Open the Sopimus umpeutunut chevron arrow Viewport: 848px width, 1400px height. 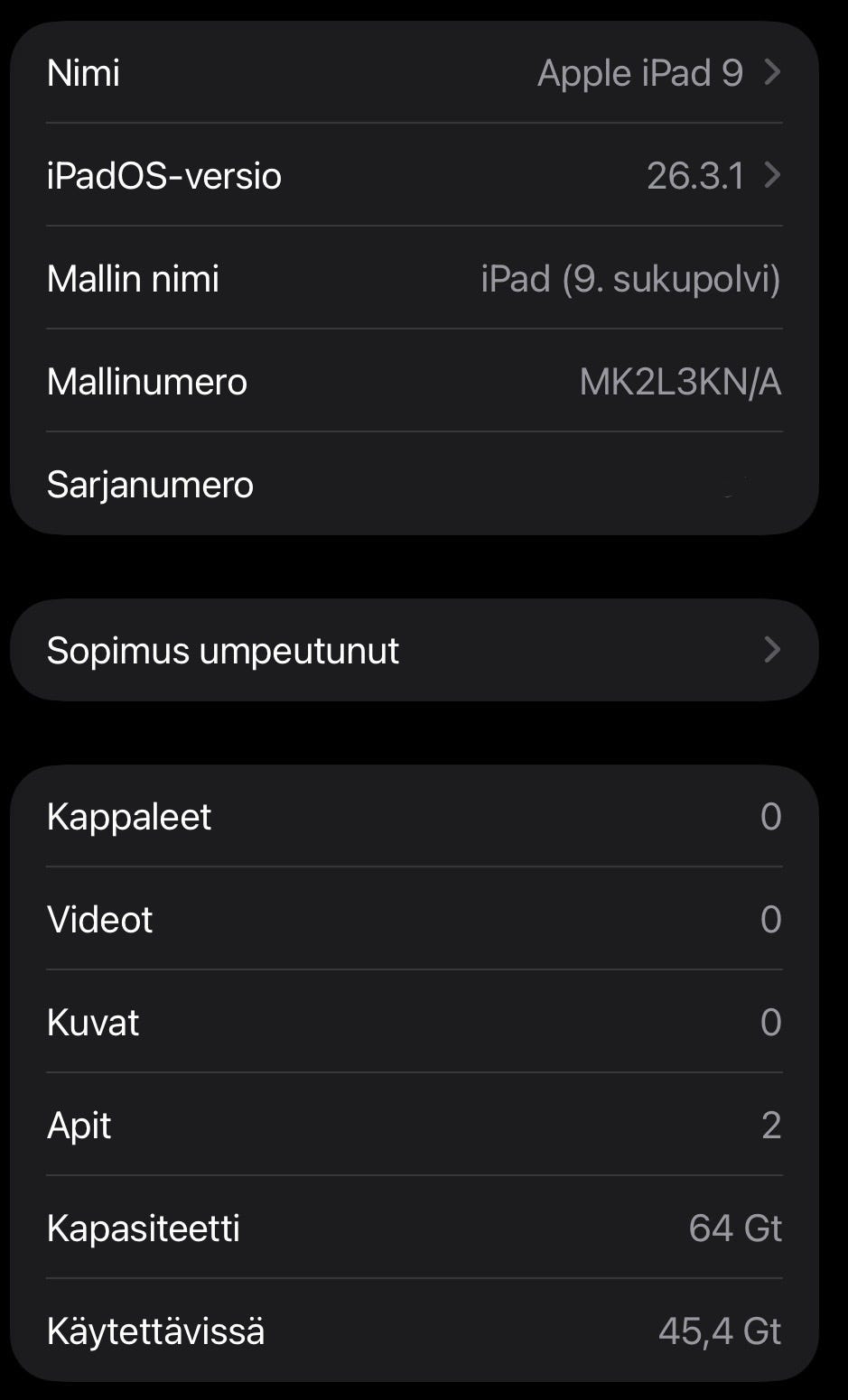point(772,649)
